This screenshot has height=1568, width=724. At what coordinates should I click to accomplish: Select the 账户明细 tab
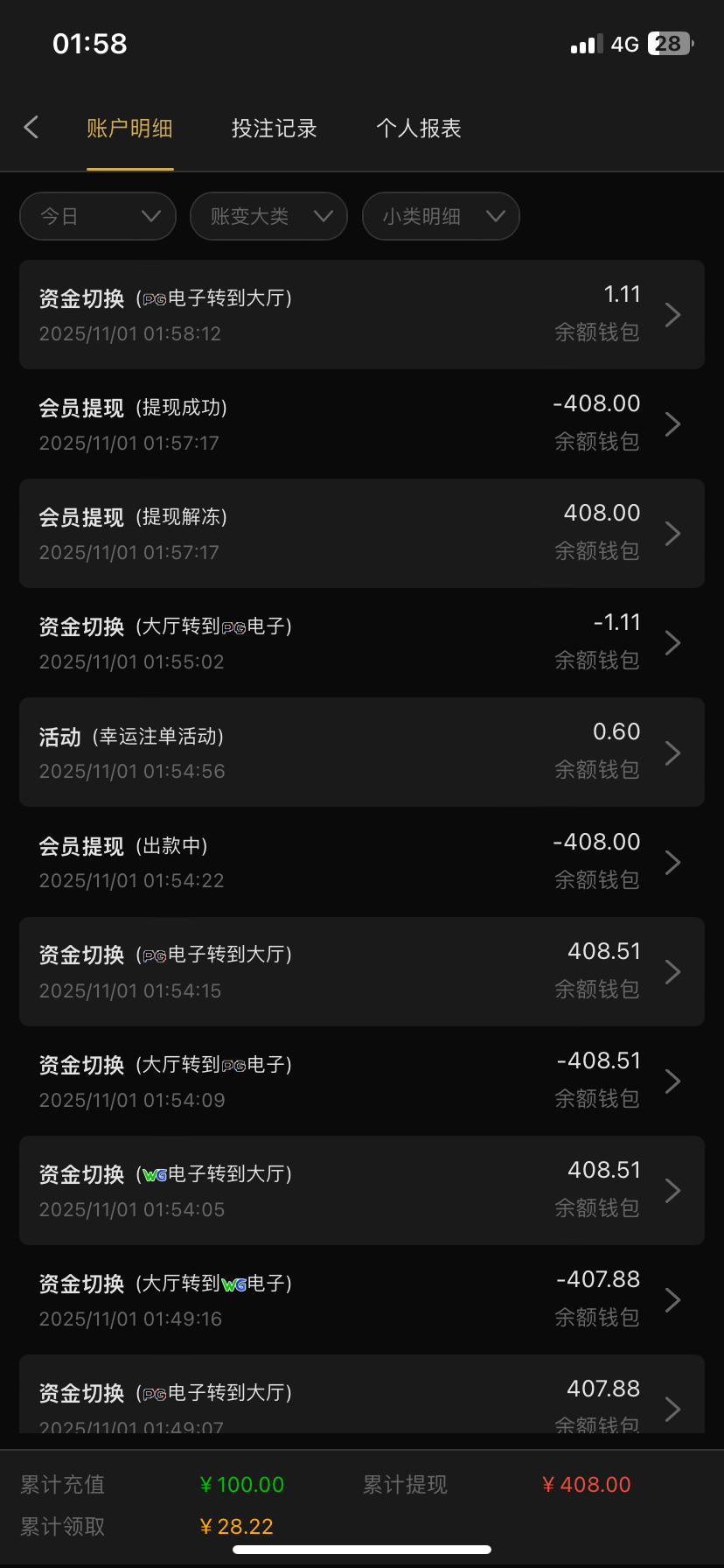[x=129, y=129]
